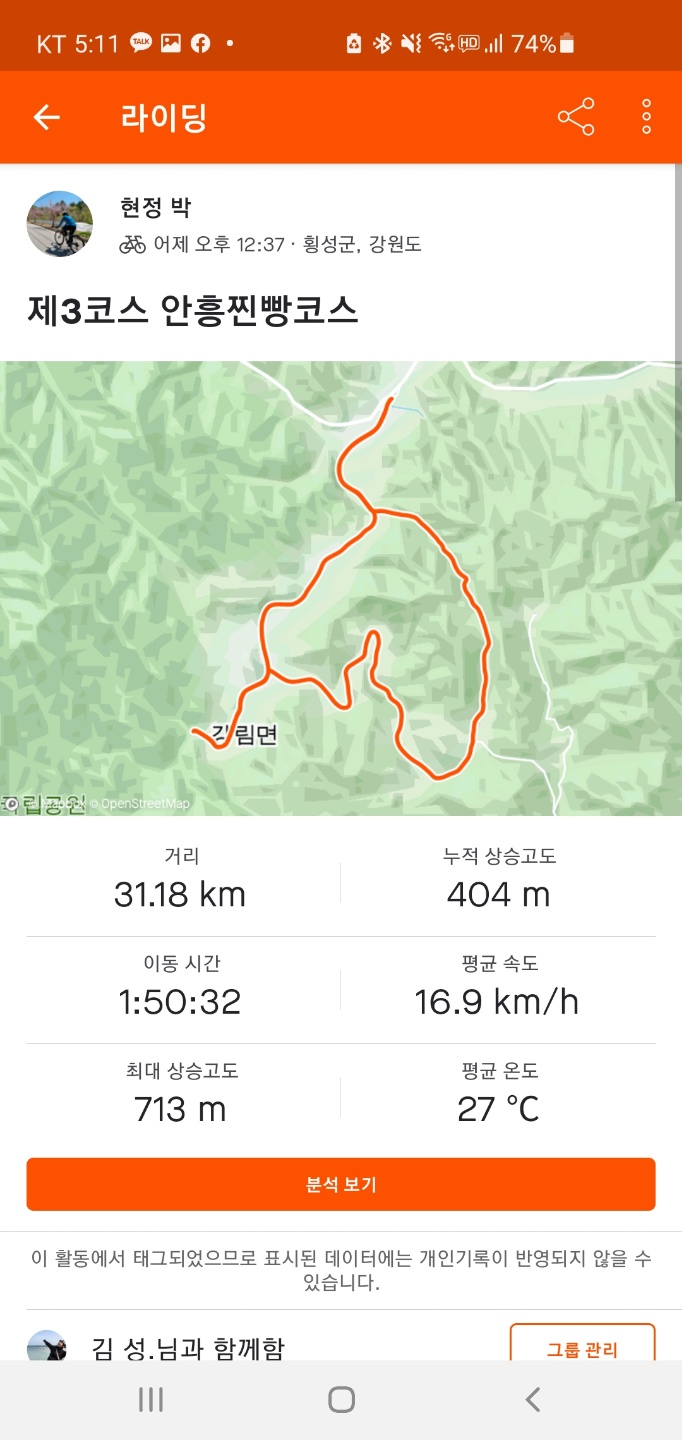Go back using the app bar arrow

47,117
